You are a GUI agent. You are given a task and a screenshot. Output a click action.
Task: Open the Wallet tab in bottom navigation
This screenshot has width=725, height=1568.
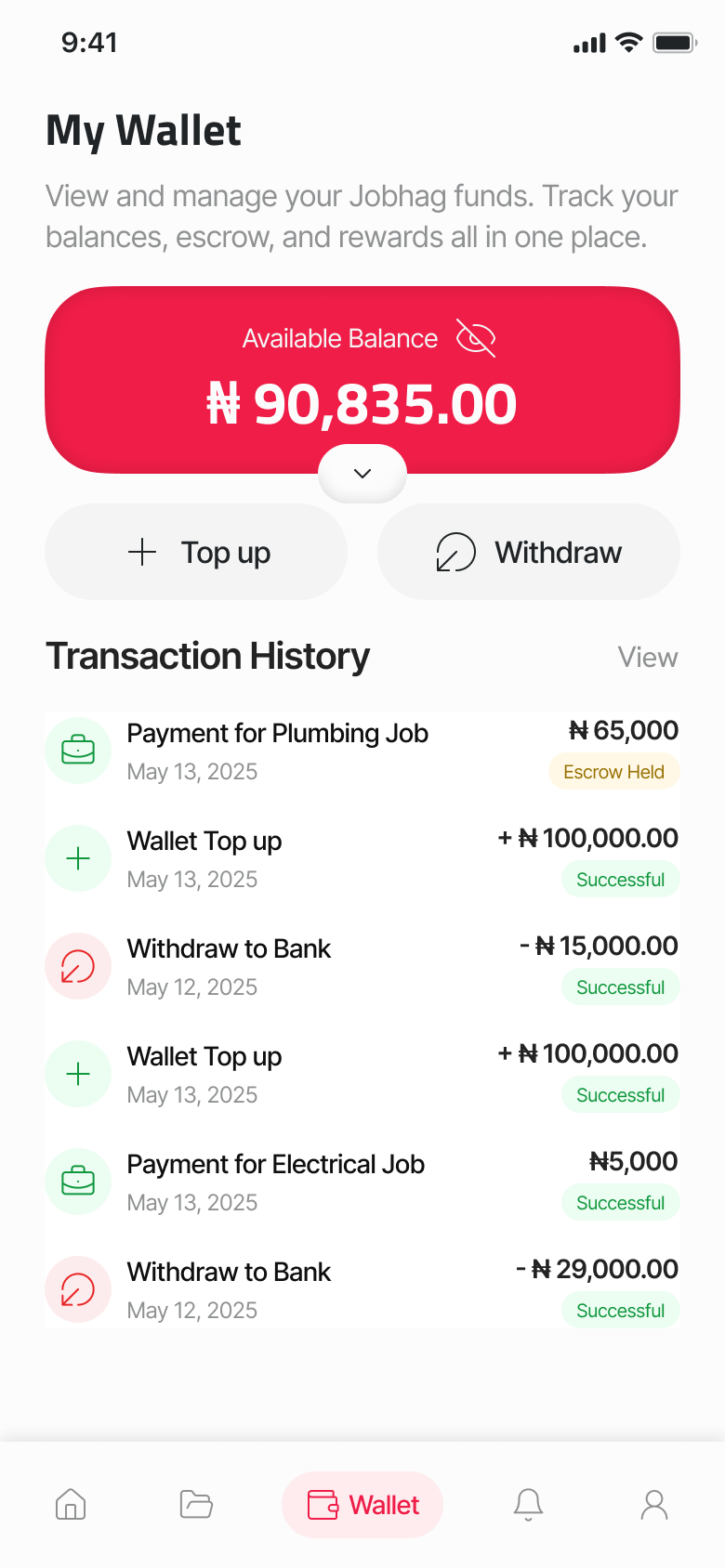point(362,1505)
